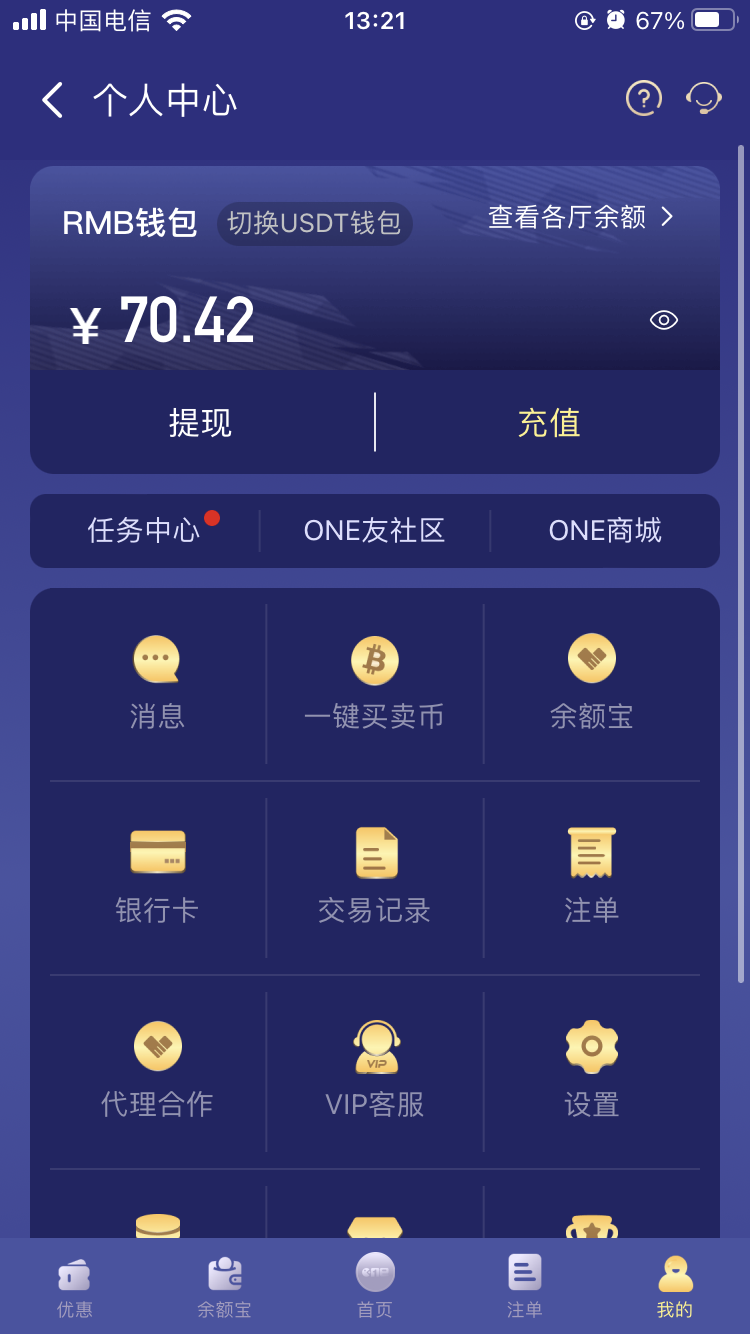This screenshot has width=750, height=1334.
Task: Switch to the USDT wallet
Action: (313, 224)
